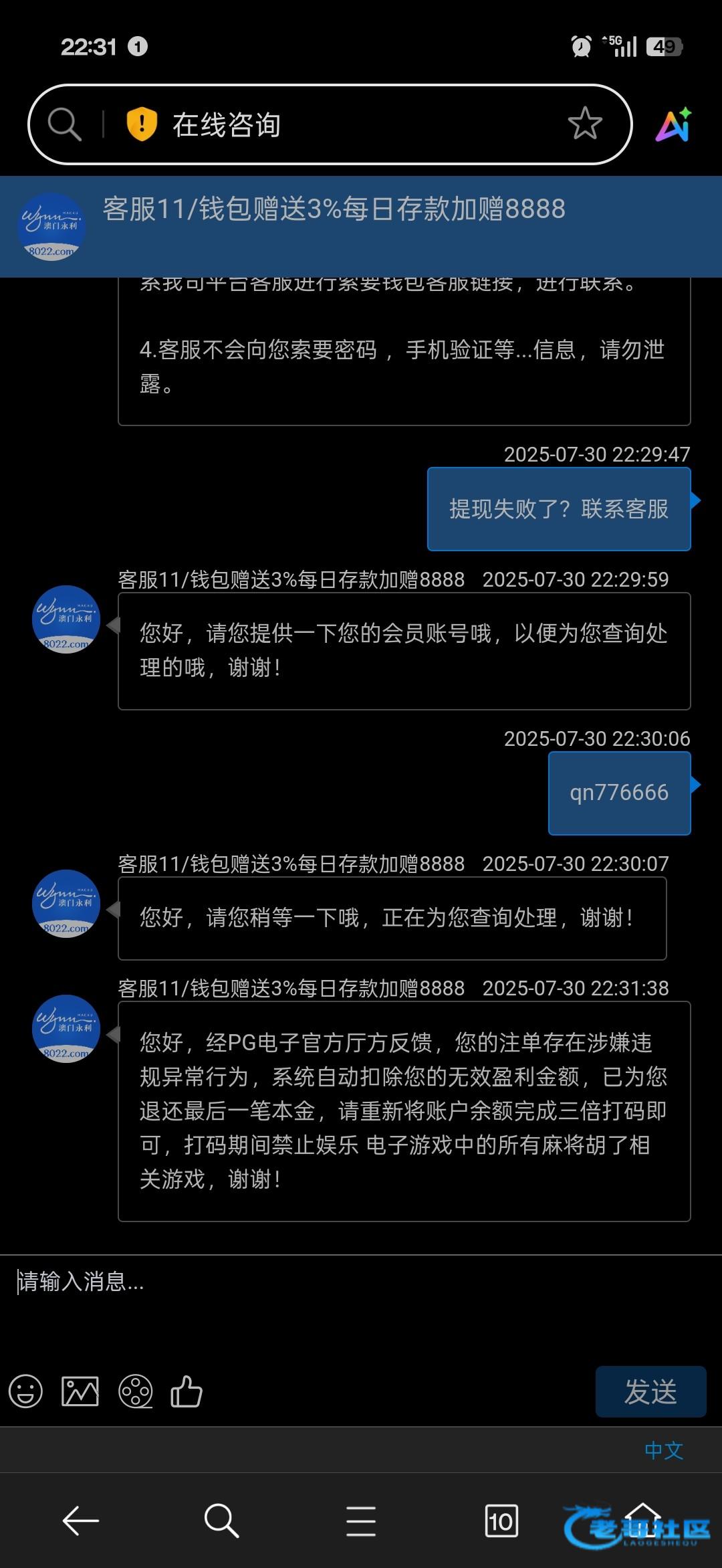Attach an image with the picture icon
This screenshot has width=722, height=1568.
[x=80, y=1391]
